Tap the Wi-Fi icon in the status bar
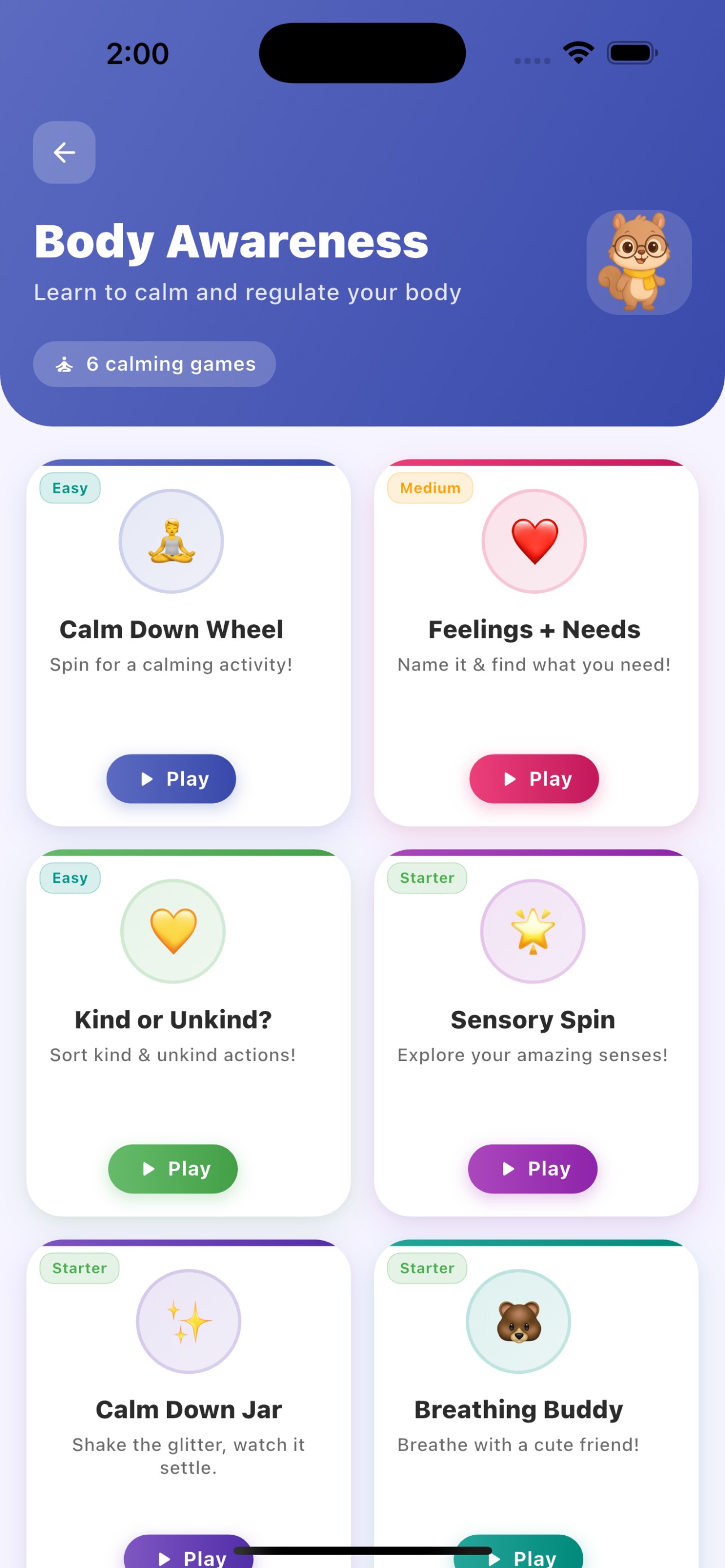 577,52
